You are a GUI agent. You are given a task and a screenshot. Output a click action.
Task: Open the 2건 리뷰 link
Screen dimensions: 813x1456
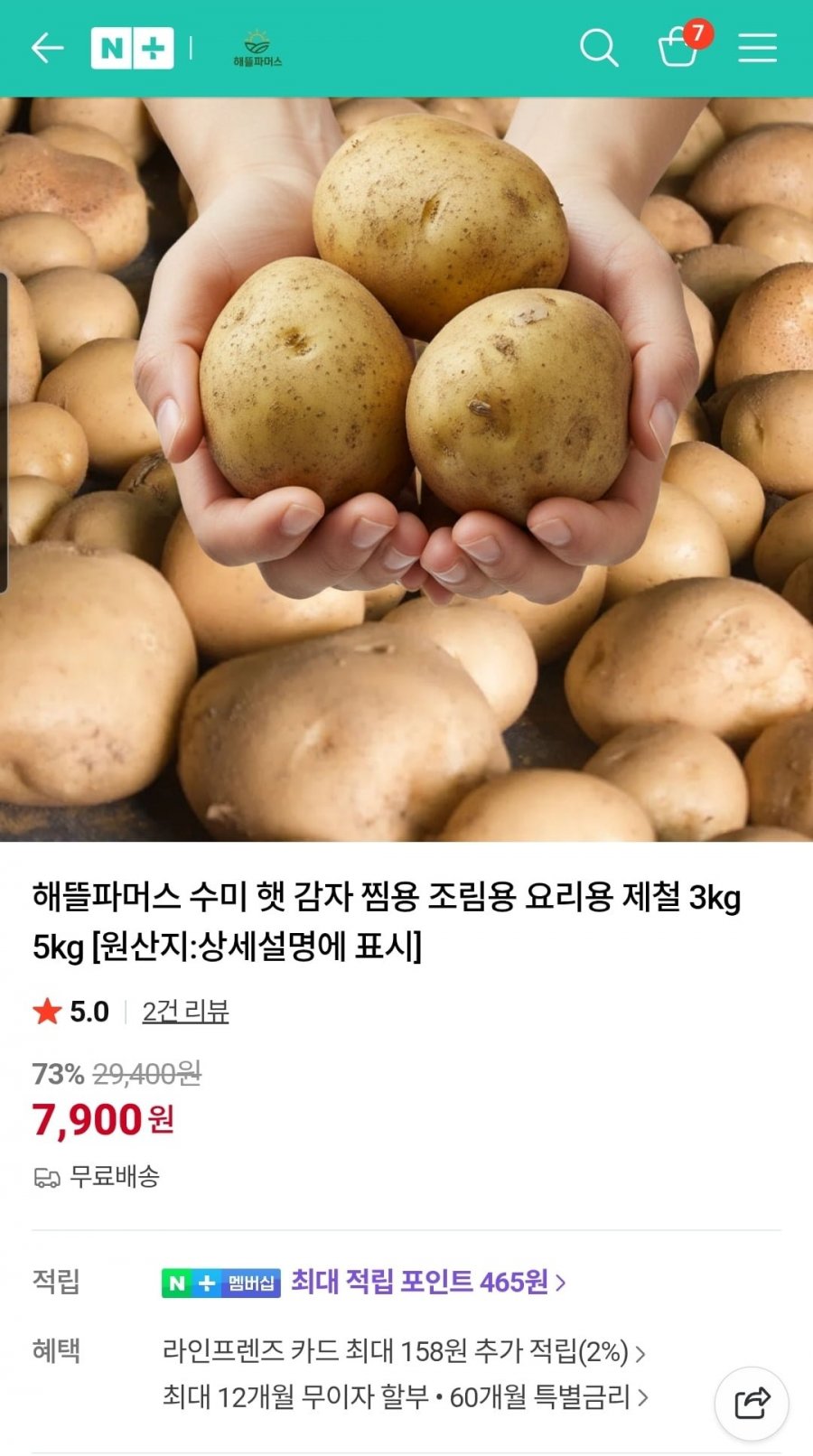(185, 1012)
